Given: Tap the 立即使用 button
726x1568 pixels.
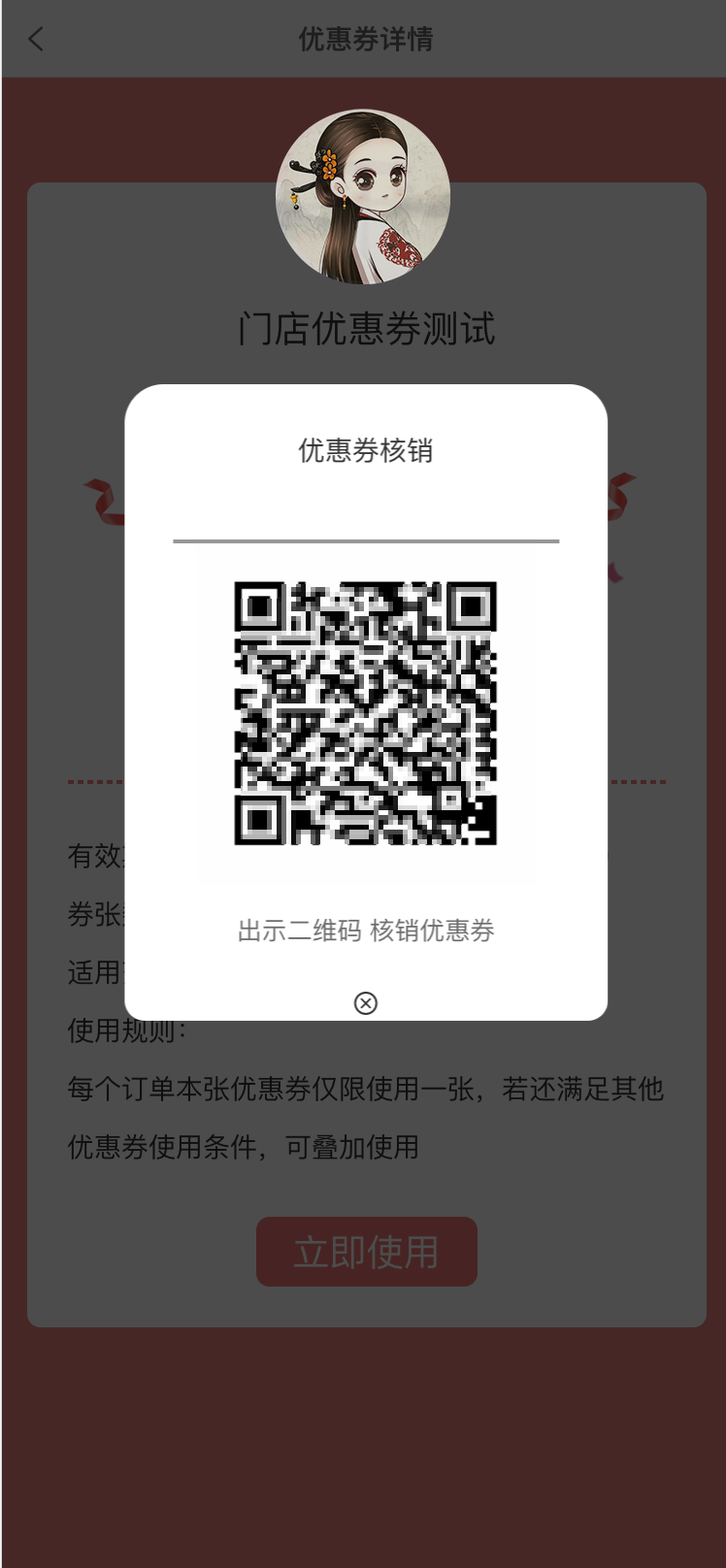Looking at the screenshot, I should pos(366,1252).
